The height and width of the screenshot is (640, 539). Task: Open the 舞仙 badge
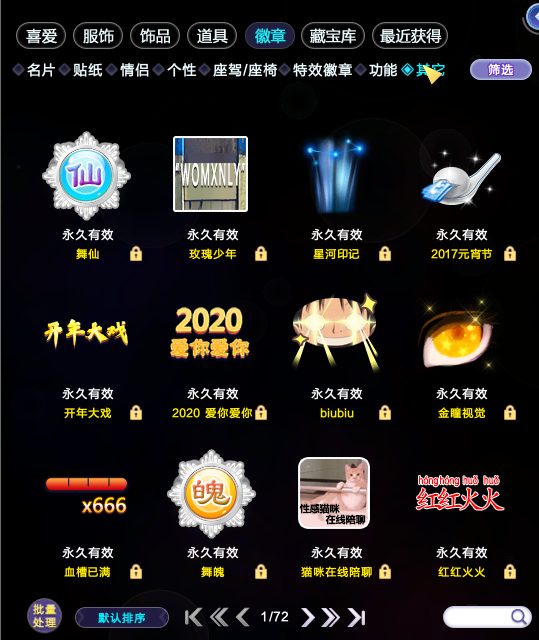(x=87, y=176)
